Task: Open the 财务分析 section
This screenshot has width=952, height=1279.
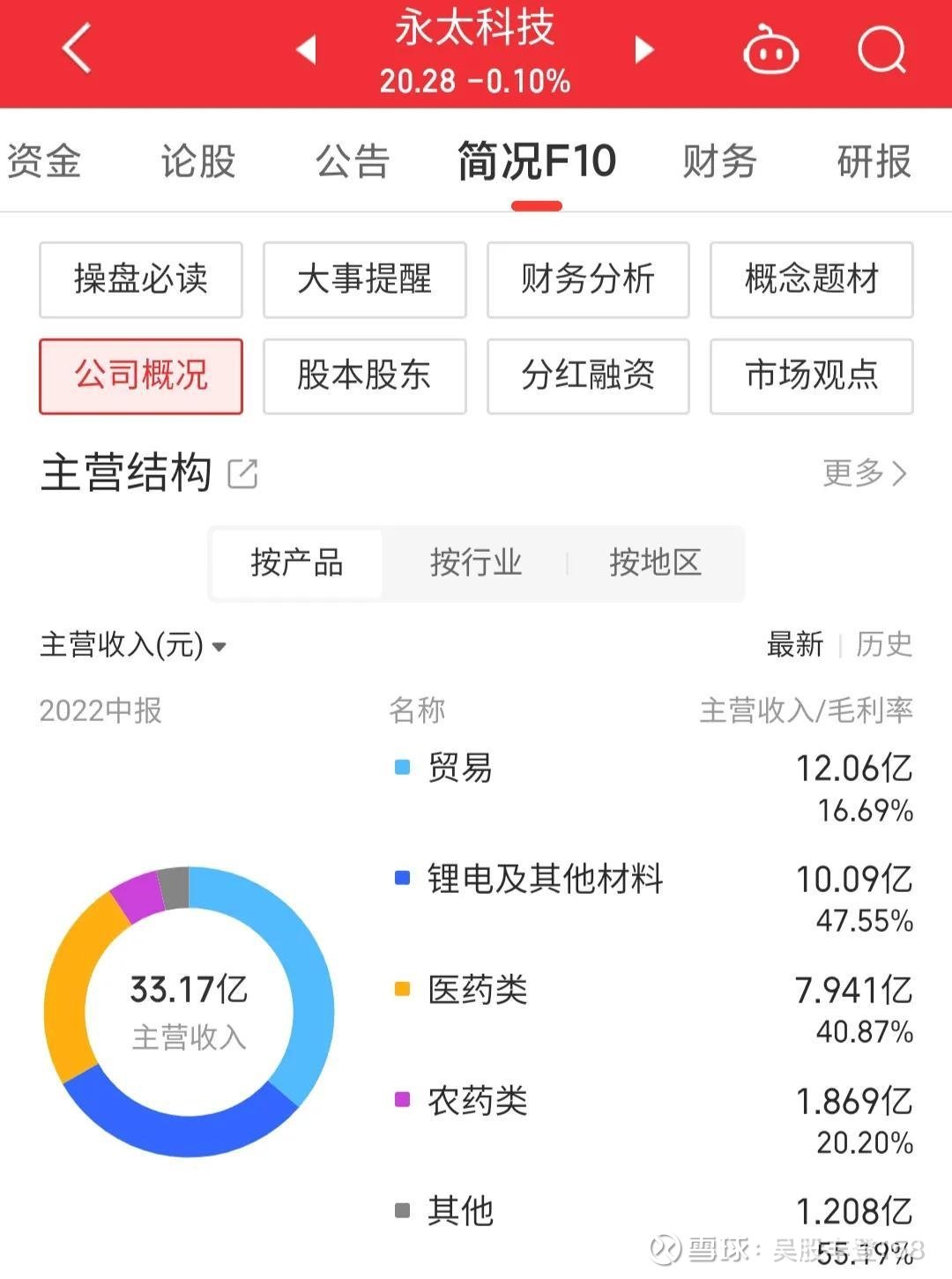Action: (x=588, y=279)
